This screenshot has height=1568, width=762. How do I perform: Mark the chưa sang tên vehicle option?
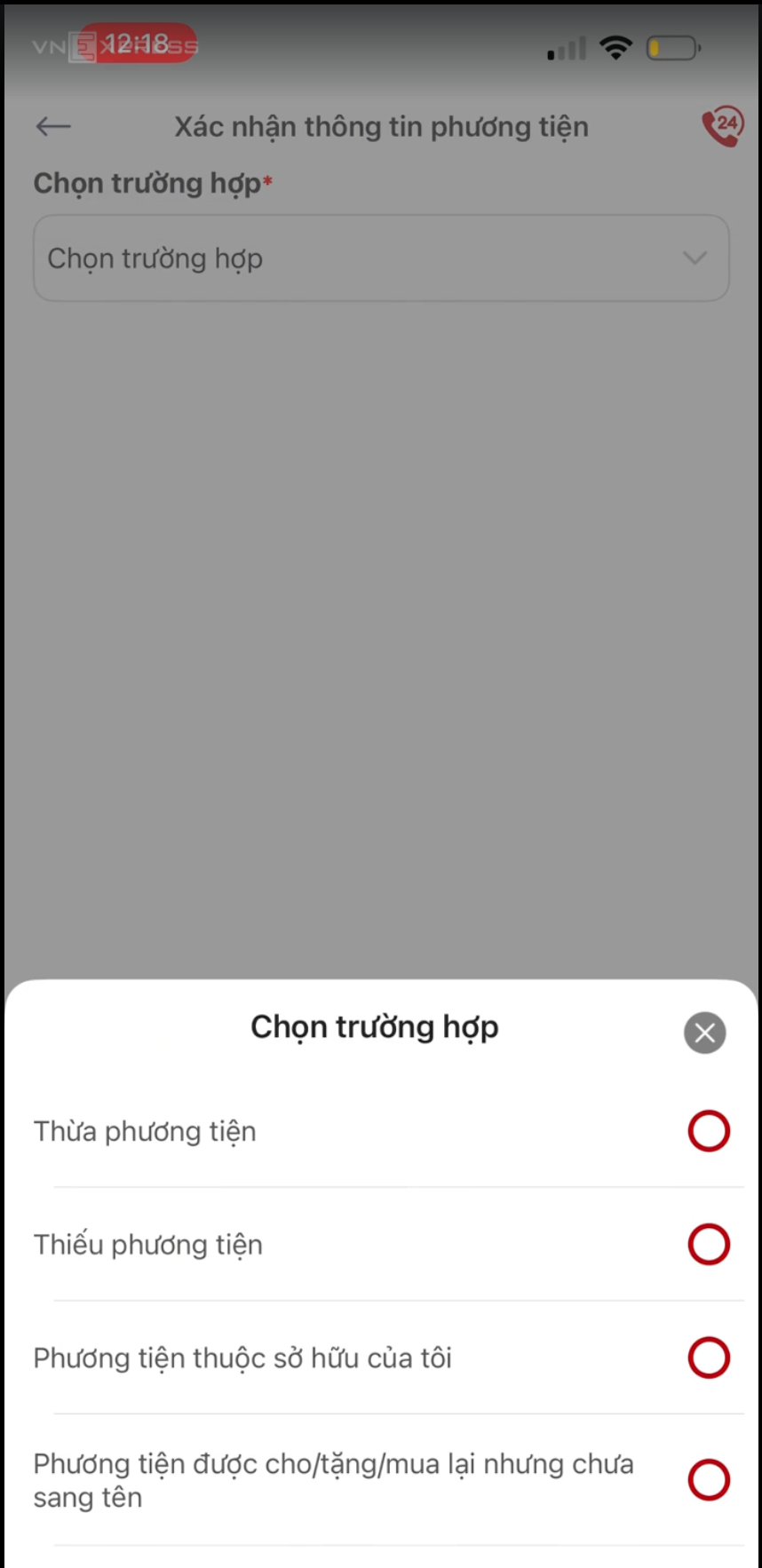pos(708,1478)
